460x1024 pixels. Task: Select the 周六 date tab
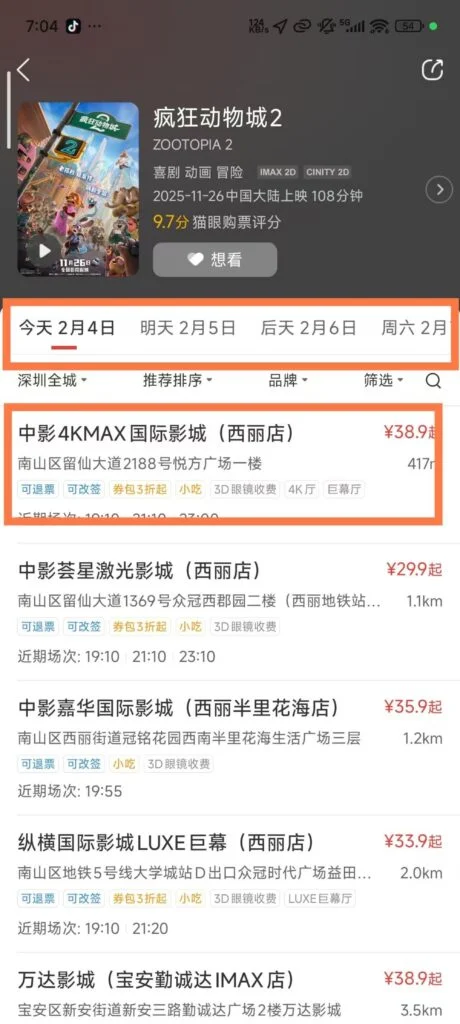(x=416, y=328)
